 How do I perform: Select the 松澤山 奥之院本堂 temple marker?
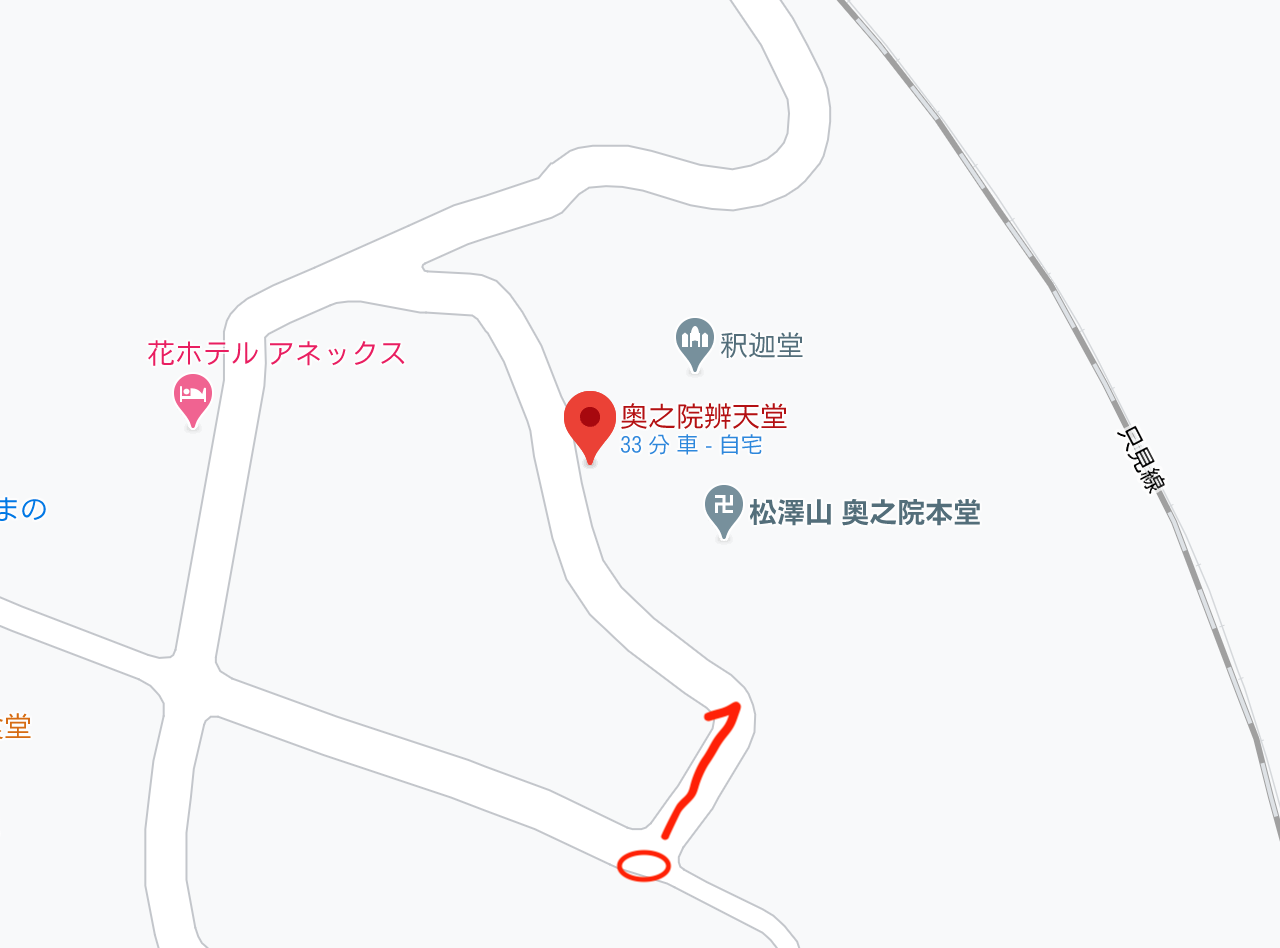click(x=724, y=508)
